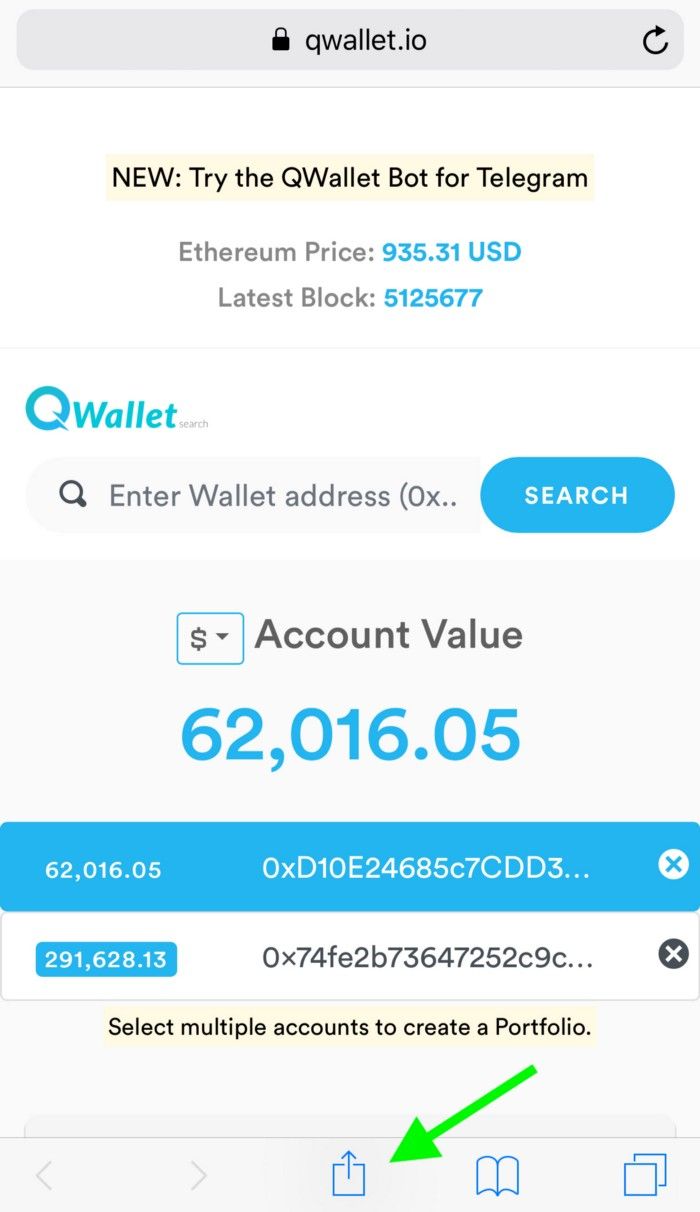
Task: Tap the qwallet.io address bar
Action: (x=350, y=40)
